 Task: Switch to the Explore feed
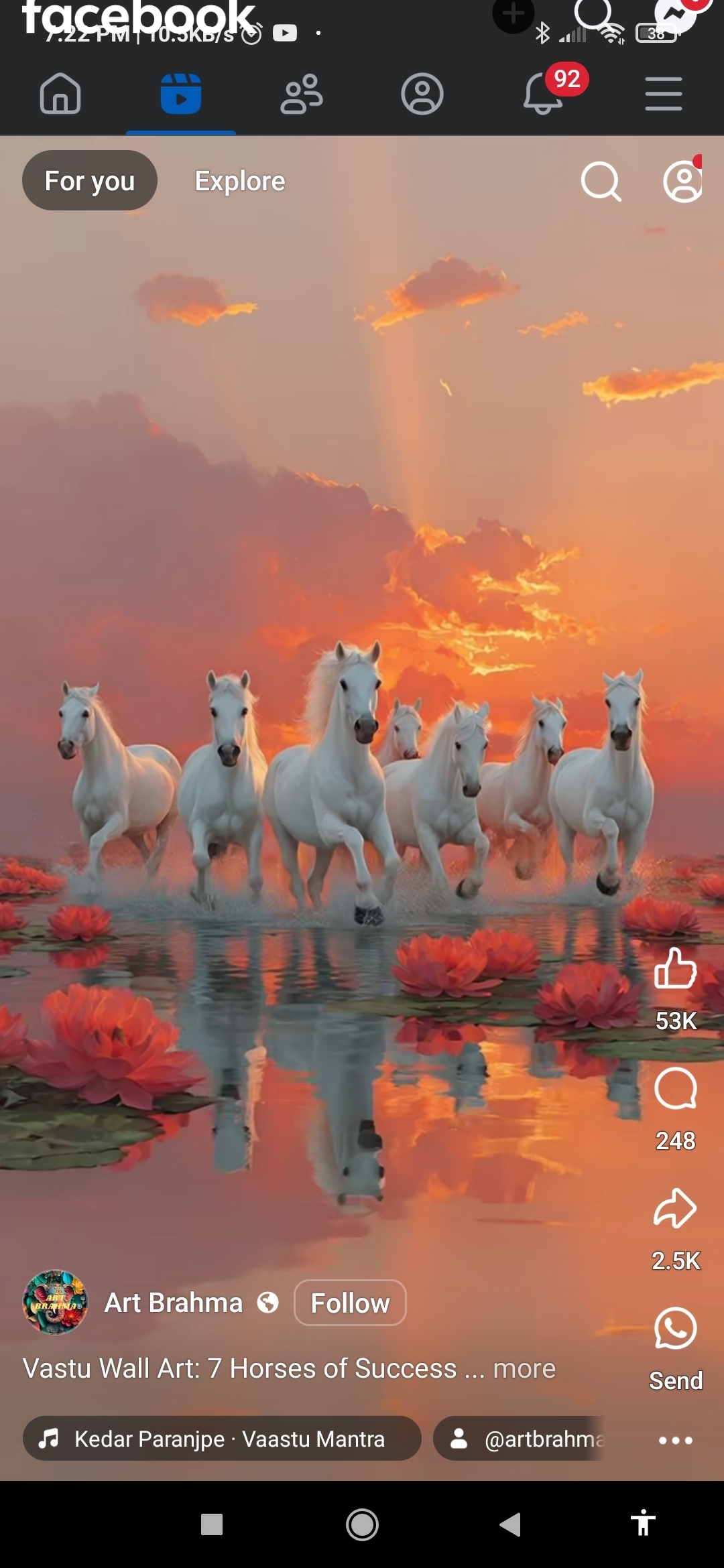point(240,181)
